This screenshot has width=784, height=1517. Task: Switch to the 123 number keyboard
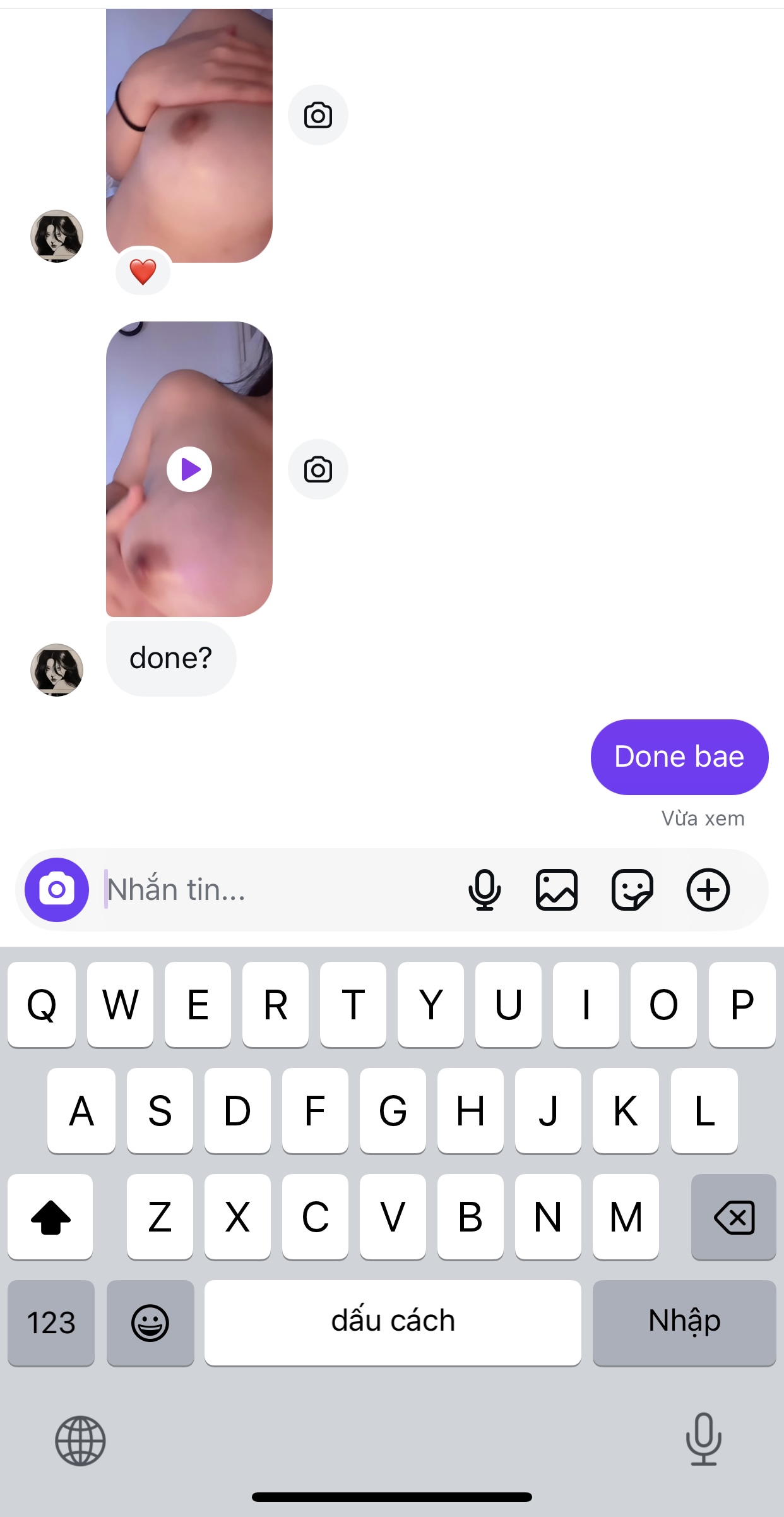point(51,1322)
